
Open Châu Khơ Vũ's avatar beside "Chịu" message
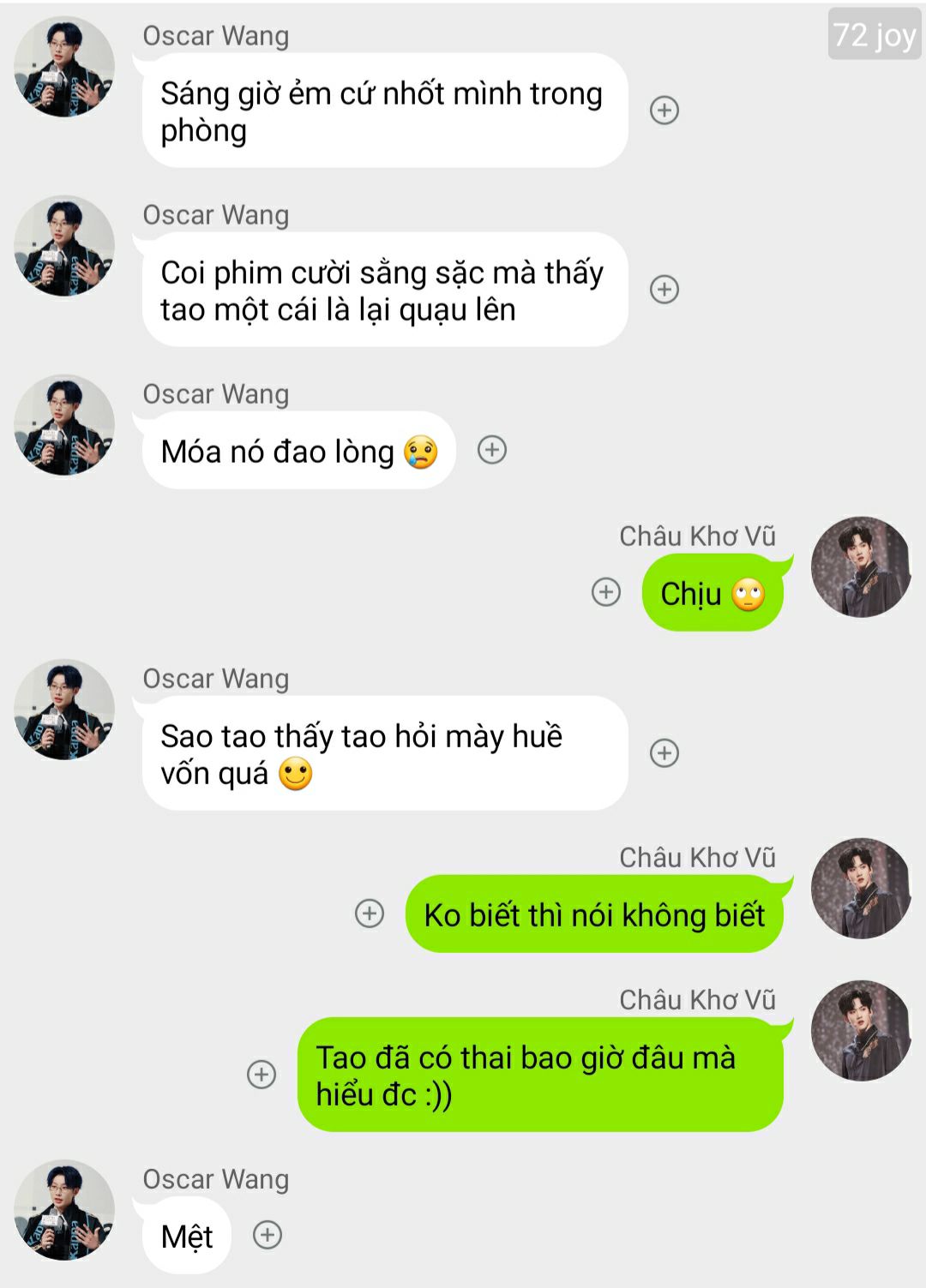click(861, 566)
